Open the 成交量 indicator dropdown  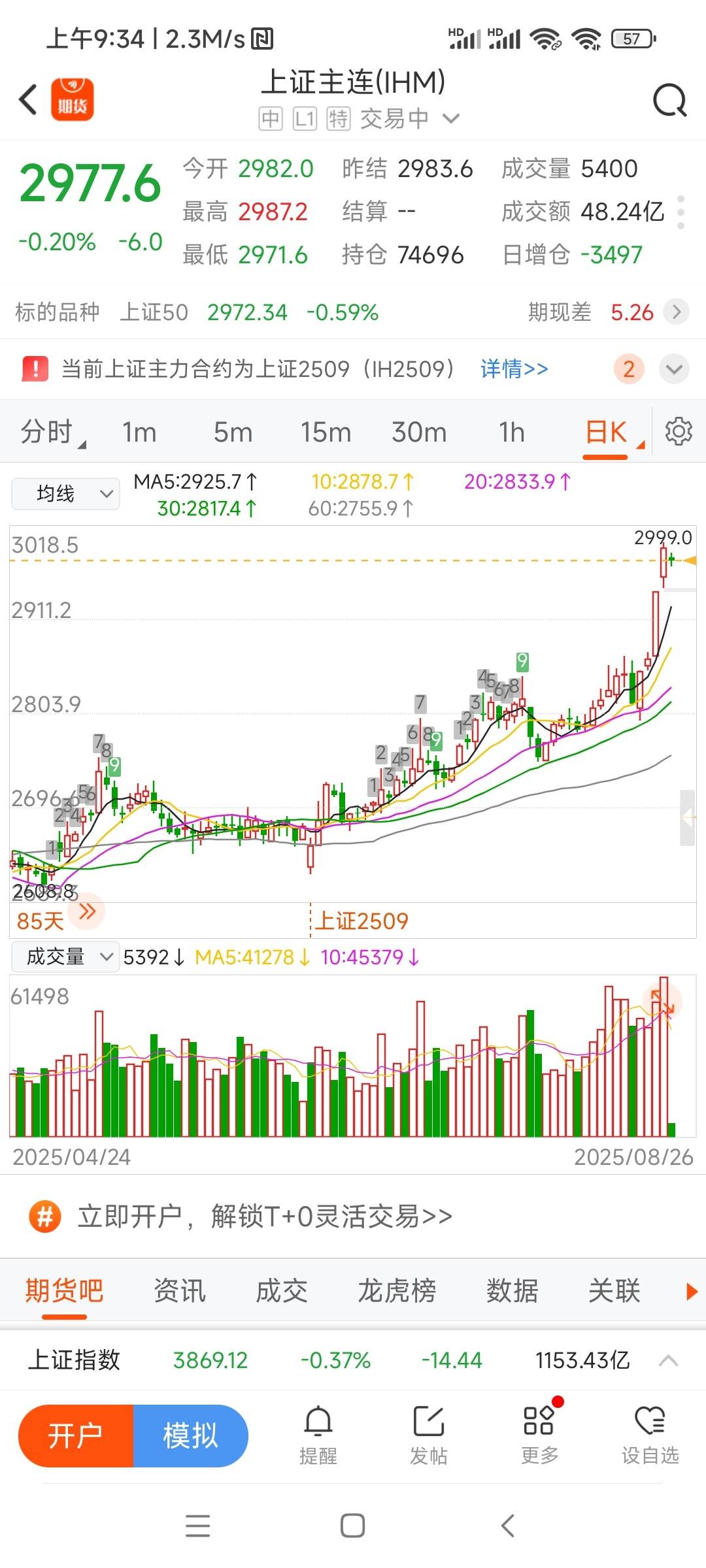[65, 957]
